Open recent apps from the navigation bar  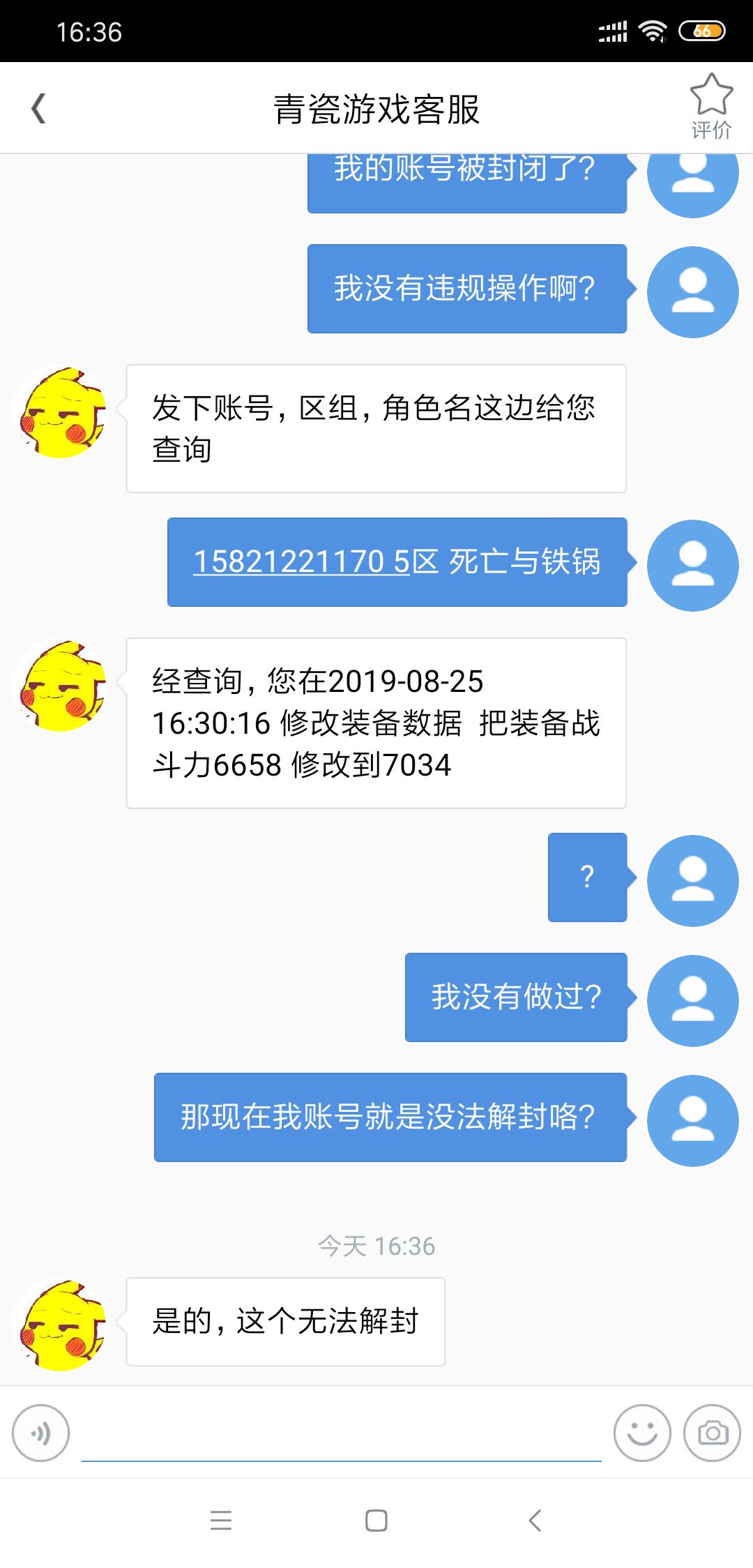click(x=221, y=1521)
